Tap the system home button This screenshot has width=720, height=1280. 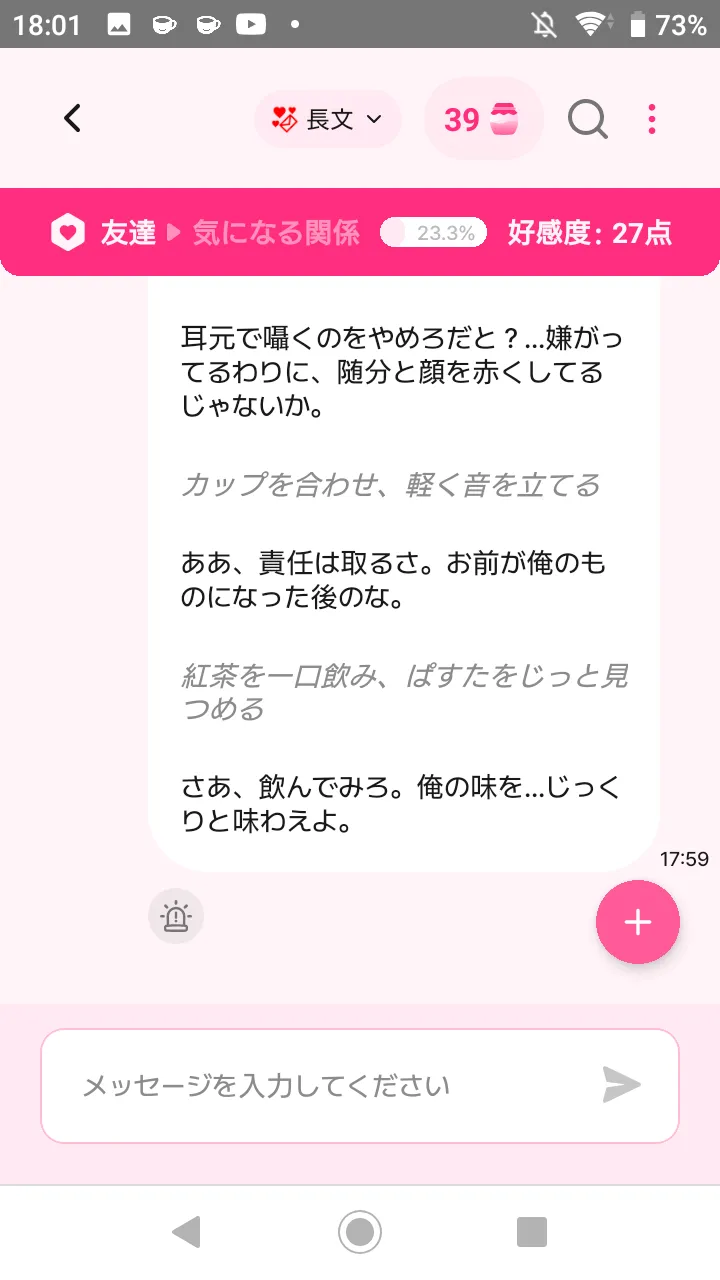coord(360,1232)
